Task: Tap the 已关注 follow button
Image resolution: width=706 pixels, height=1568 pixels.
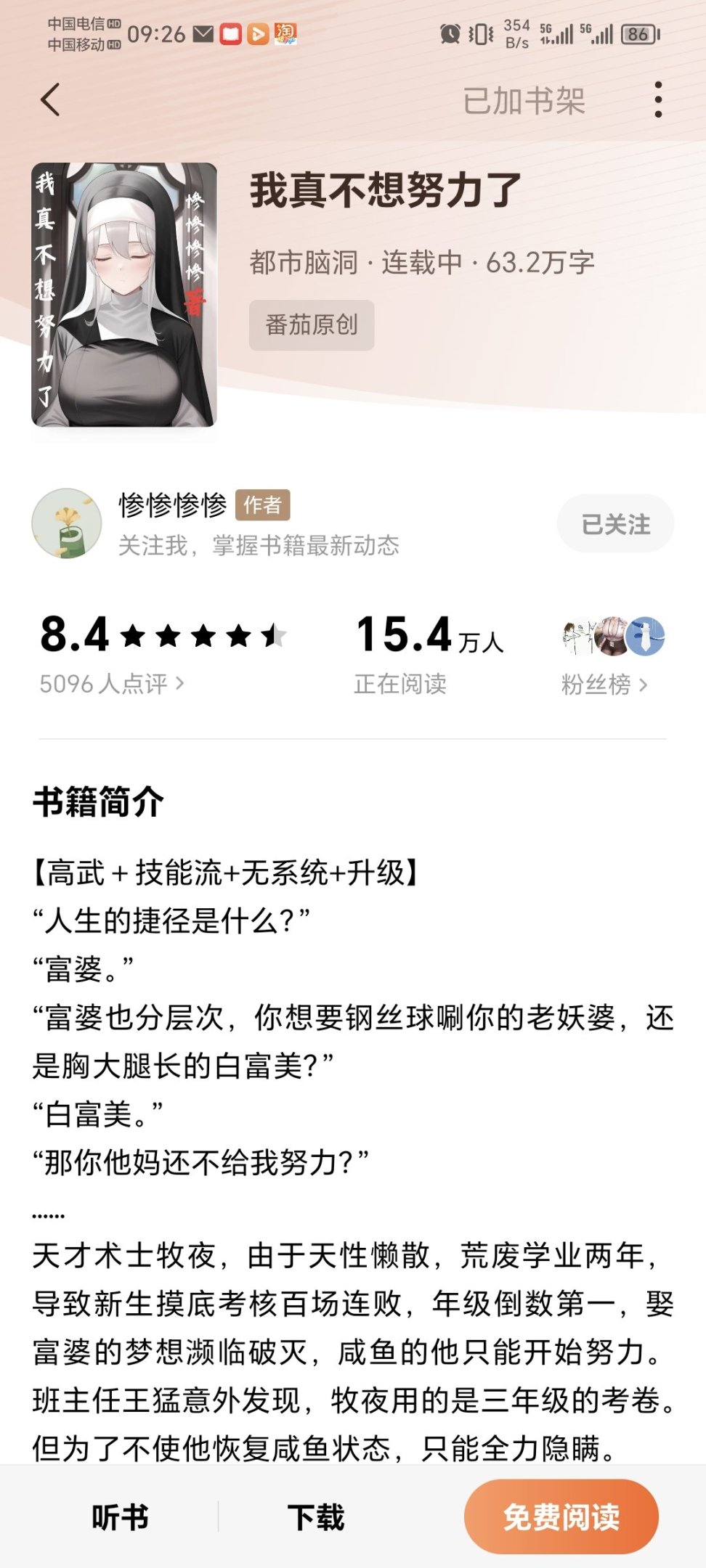Action: tap(615, 524)
